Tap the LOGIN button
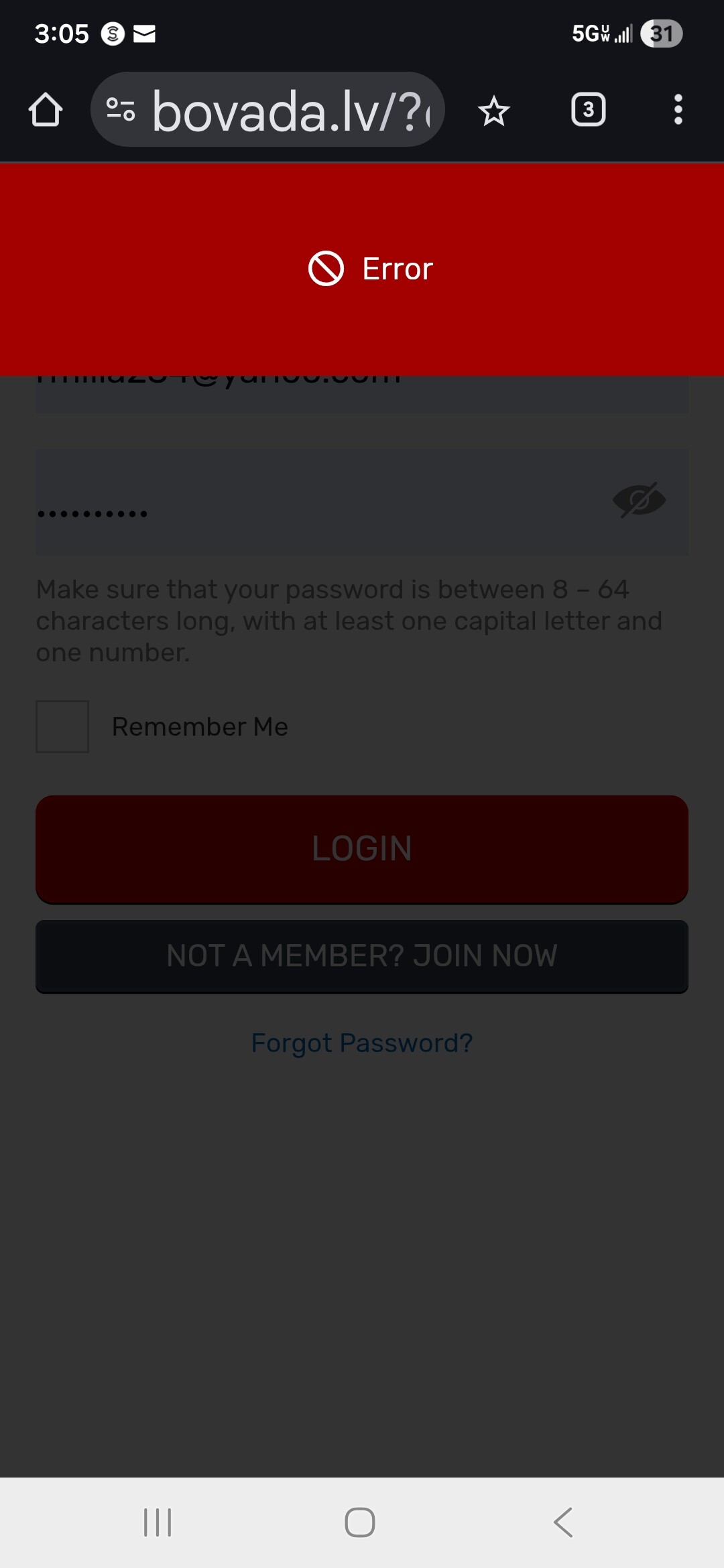Viewport: 724px width, 1568px height. pos(362,849)
